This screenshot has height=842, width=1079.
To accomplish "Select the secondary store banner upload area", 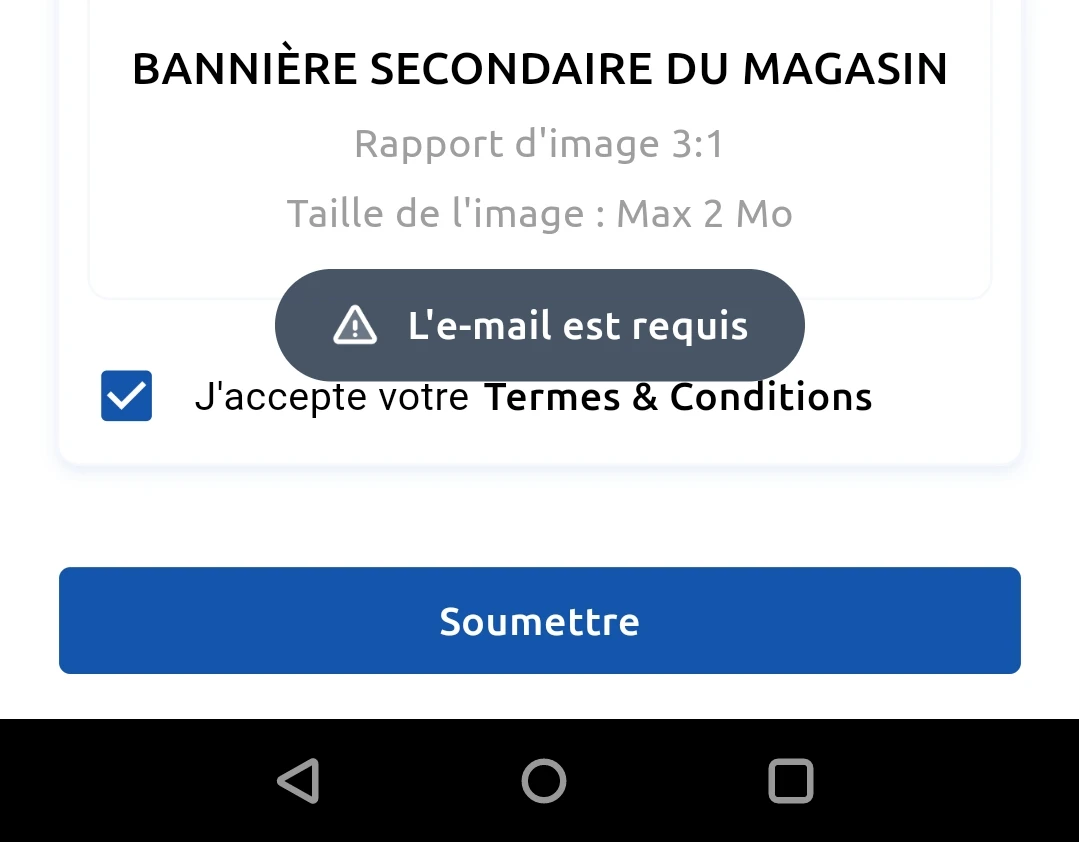I will pyautogui.click(x=539, y=140).
